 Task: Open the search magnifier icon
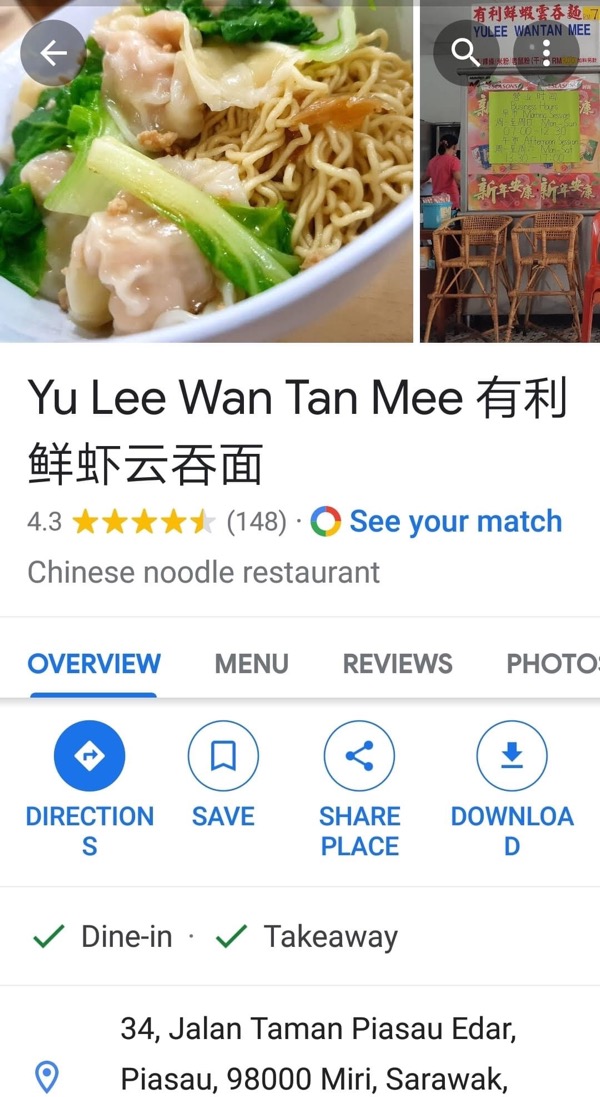coord(466,52)
